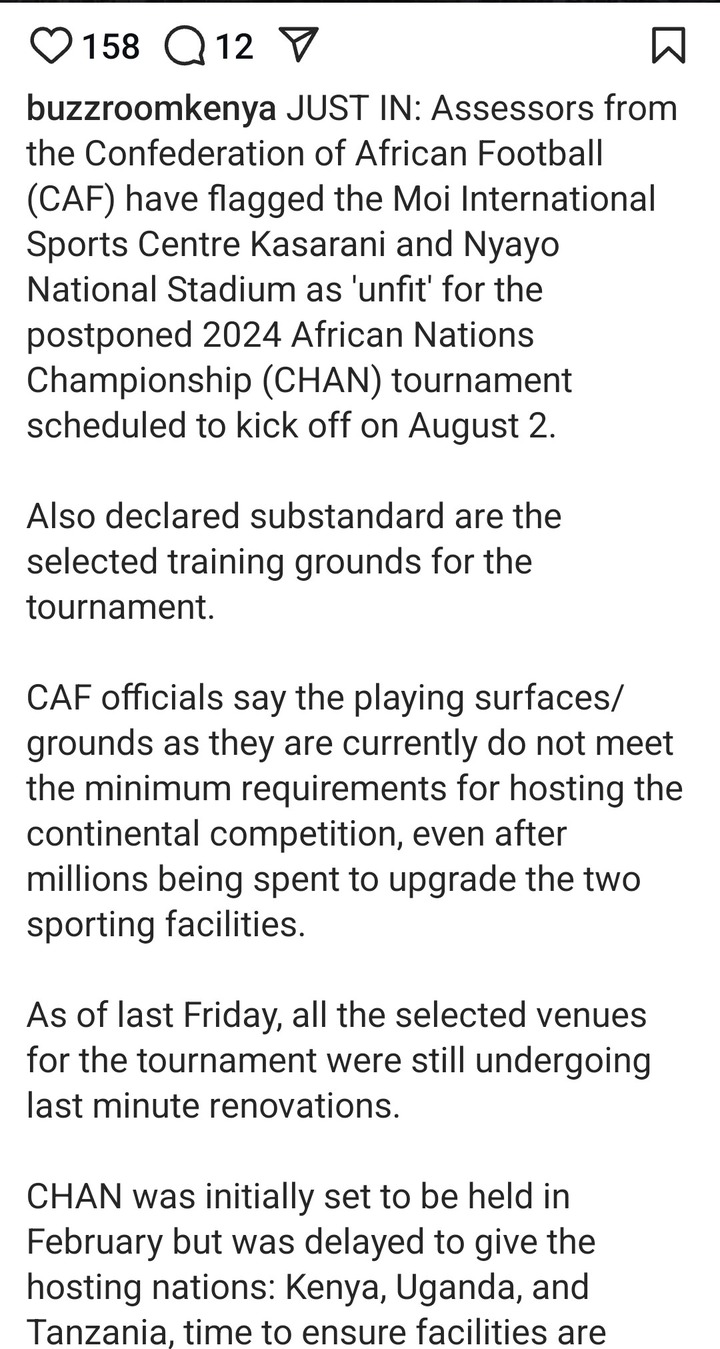Open buzzroomkenya profile from caption

tap(151, 108)
